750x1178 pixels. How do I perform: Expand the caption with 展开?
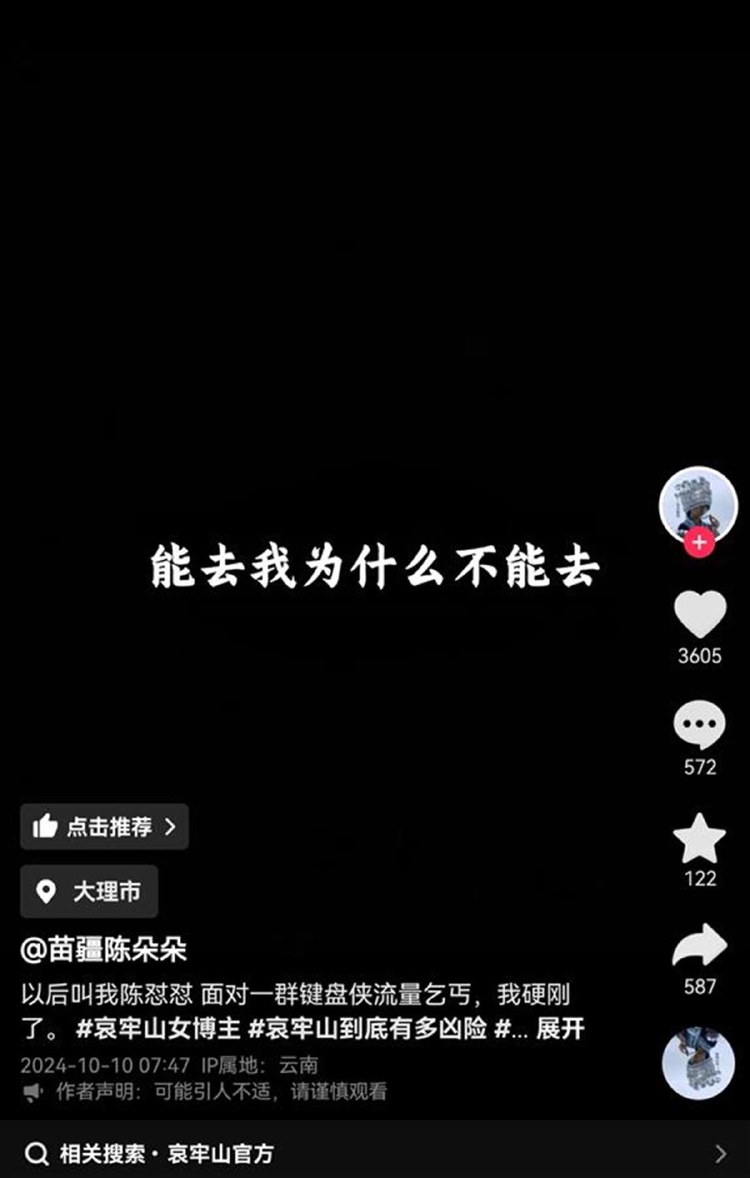[x=560, y=1028]
